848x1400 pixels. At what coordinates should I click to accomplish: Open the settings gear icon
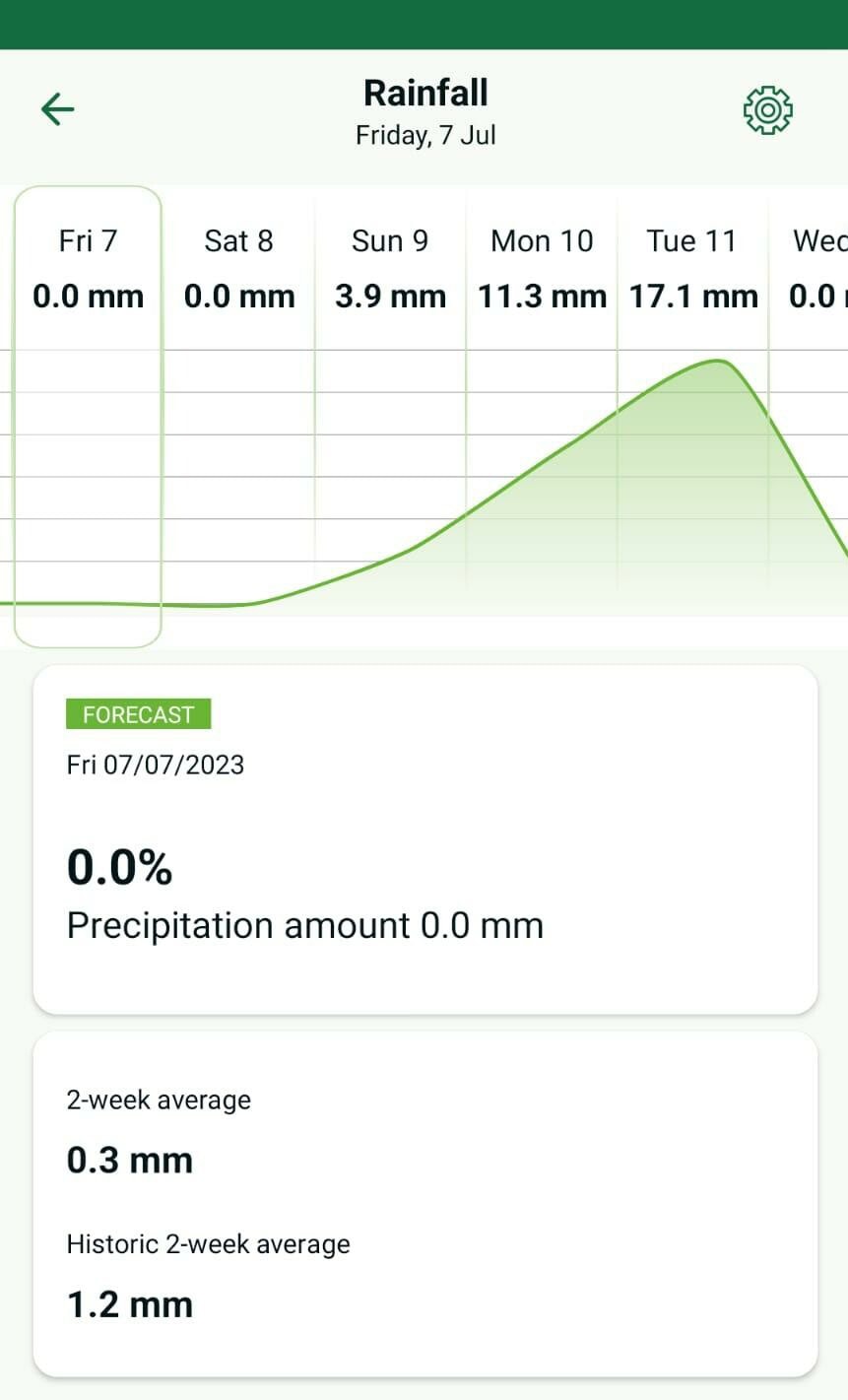coord(767,110)
